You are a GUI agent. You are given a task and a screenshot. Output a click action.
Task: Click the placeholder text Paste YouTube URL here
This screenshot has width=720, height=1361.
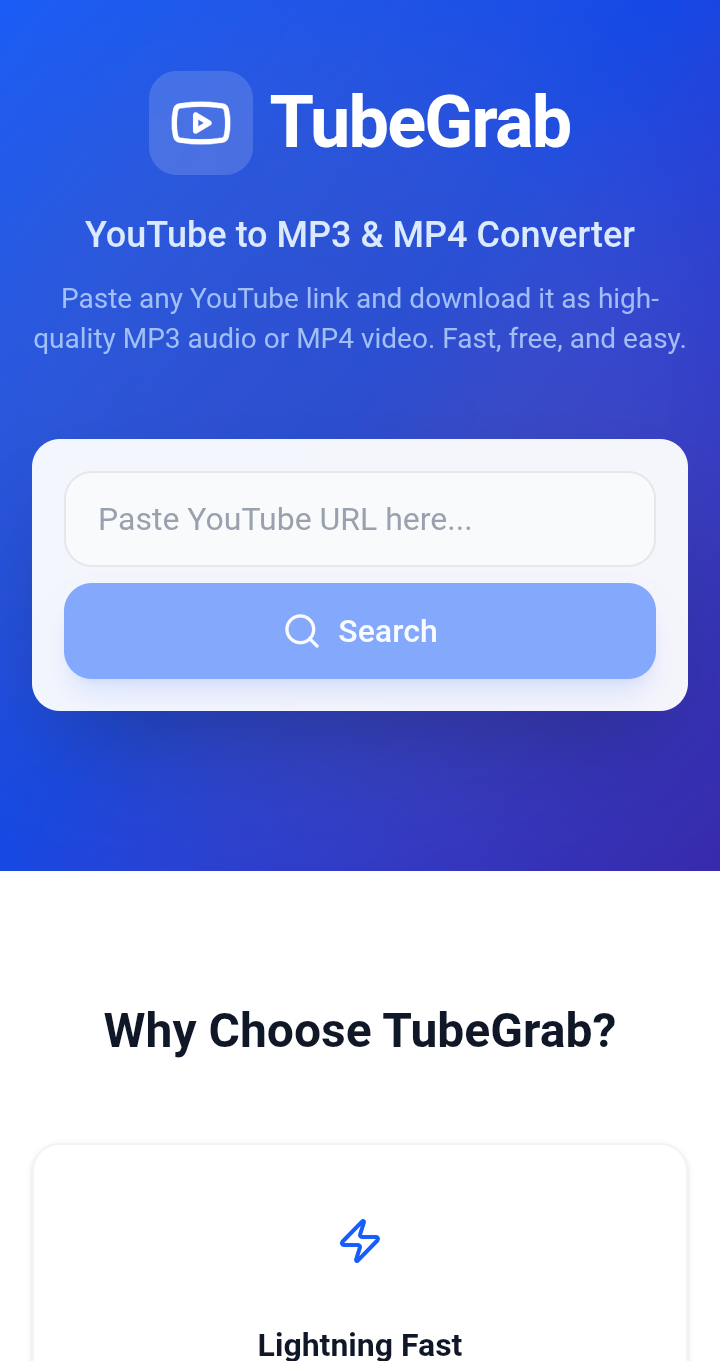click(x=287, y=519)
